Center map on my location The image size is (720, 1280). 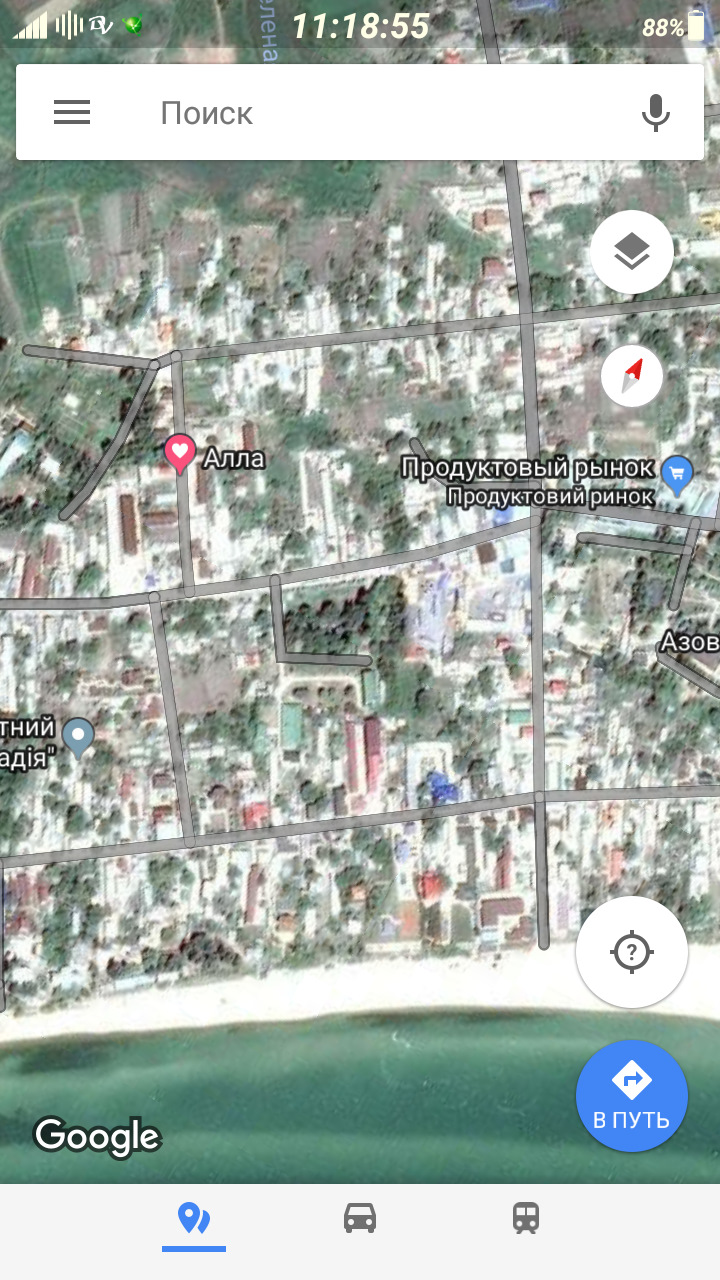click(x=631, y=951)
